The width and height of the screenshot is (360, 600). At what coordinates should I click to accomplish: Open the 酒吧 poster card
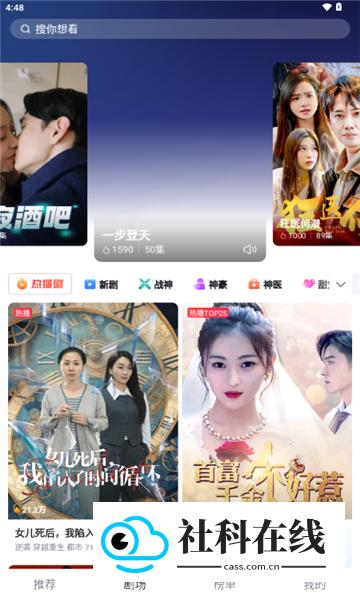(x=44, y=154)
